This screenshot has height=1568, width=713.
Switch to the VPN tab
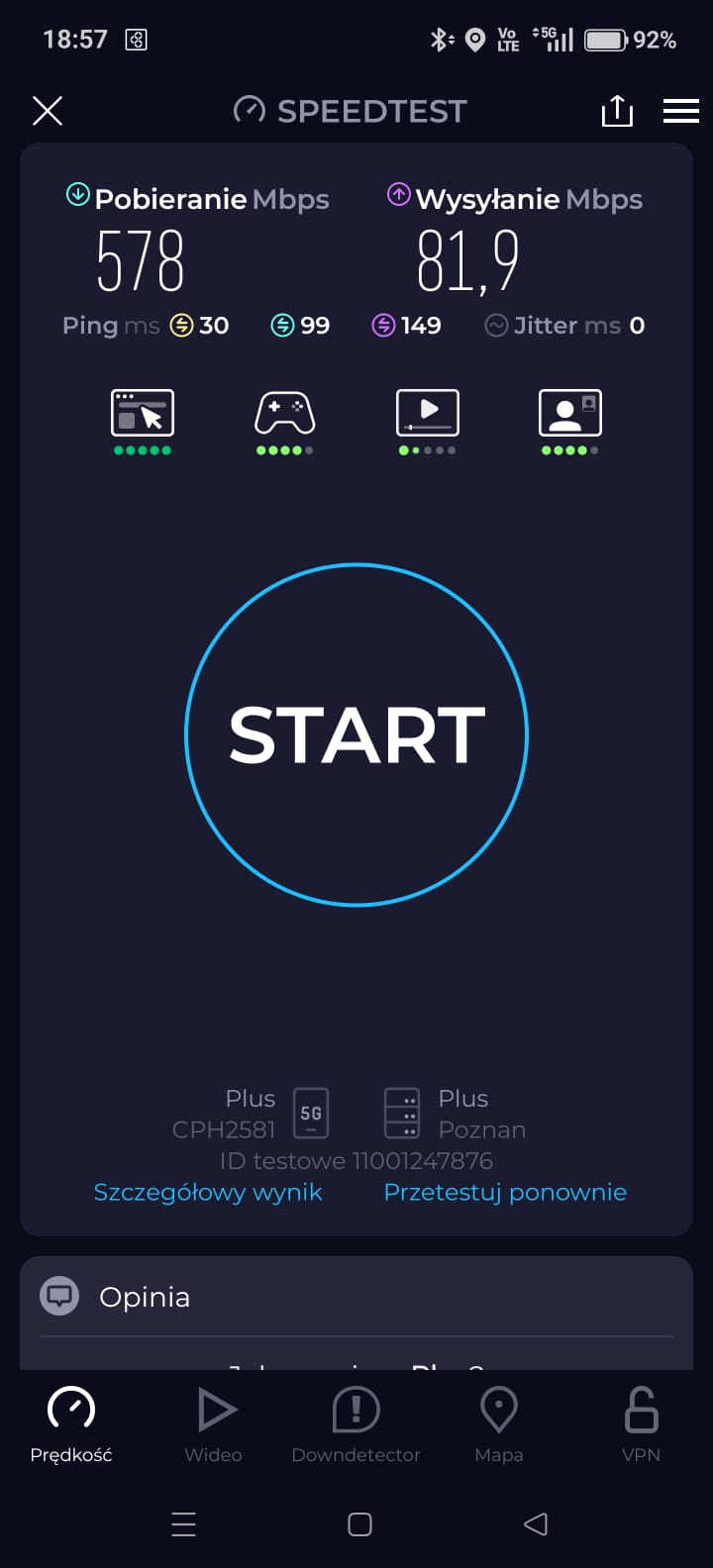tap(641, 1424)
